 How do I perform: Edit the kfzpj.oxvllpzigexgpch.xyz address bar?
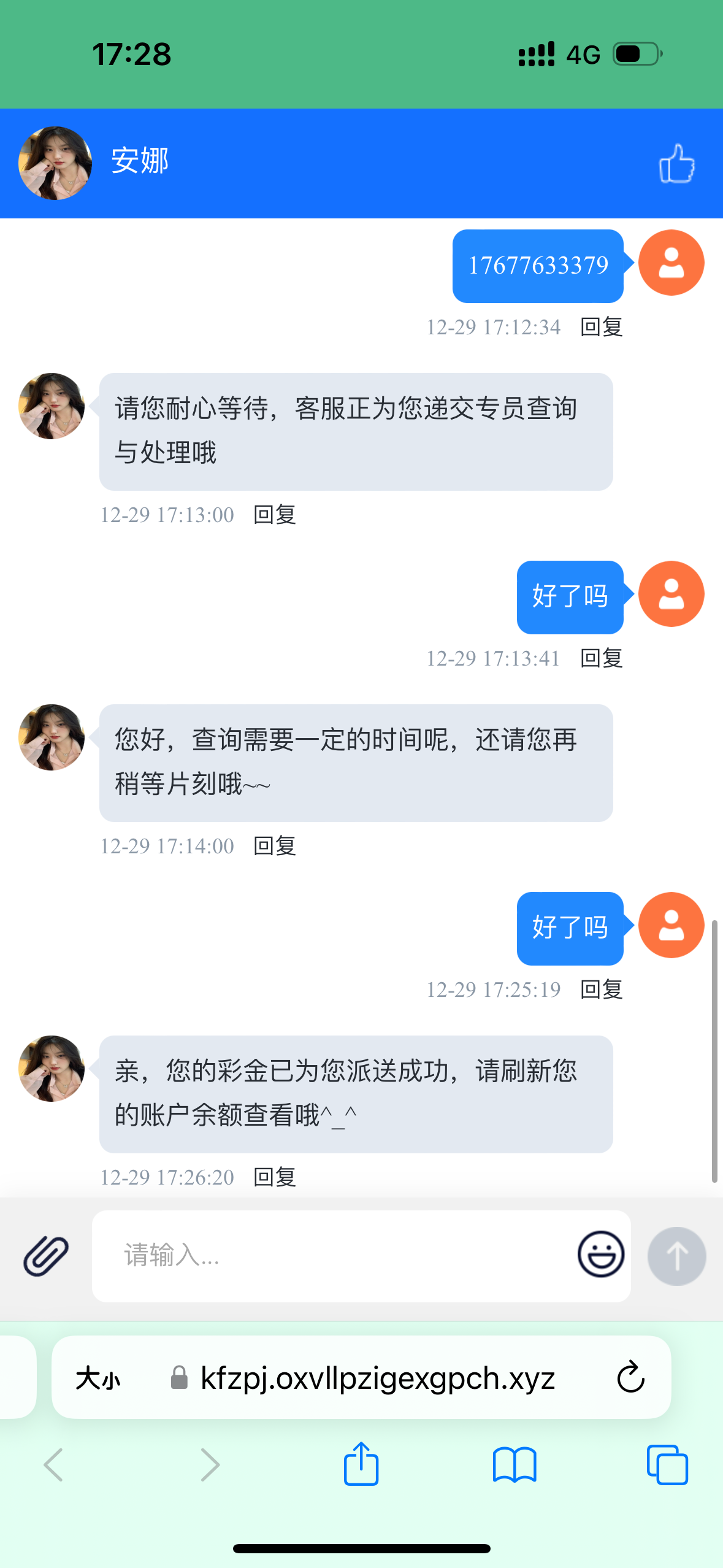coord(377,1378)
